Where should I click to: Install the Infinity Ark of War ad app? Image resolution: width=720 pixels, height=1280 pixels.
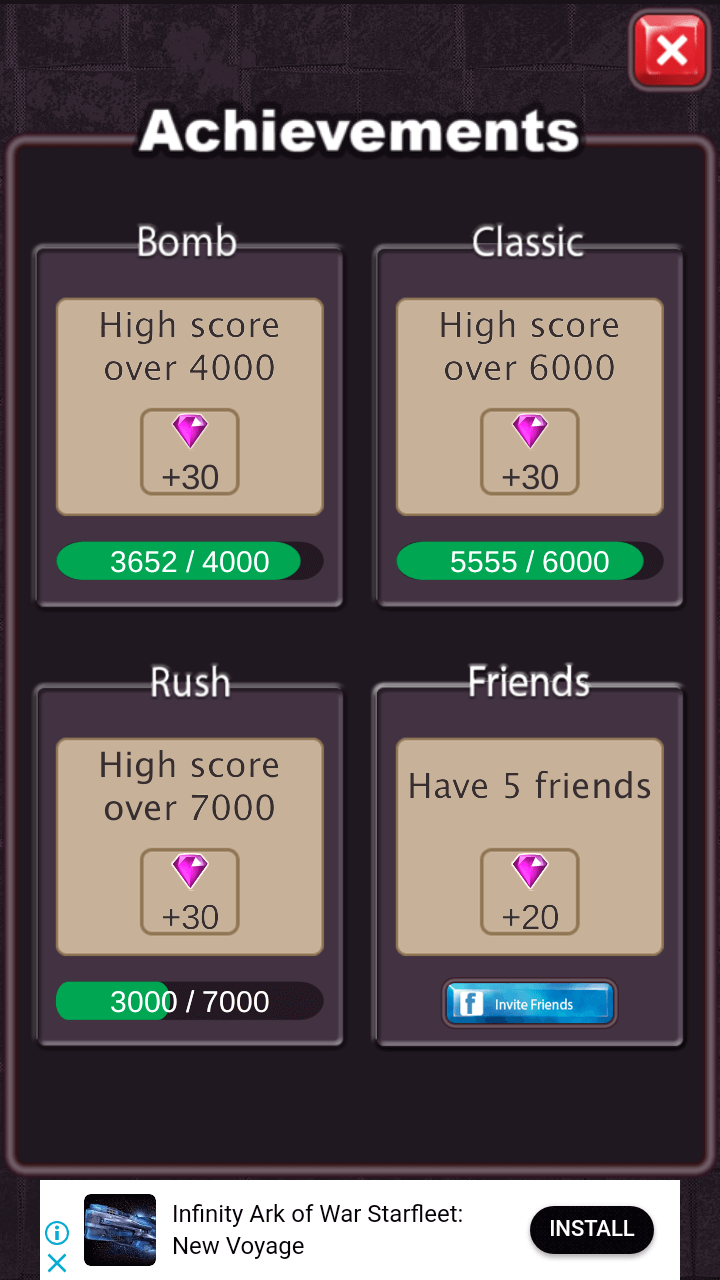click(x=592, y=1229)
